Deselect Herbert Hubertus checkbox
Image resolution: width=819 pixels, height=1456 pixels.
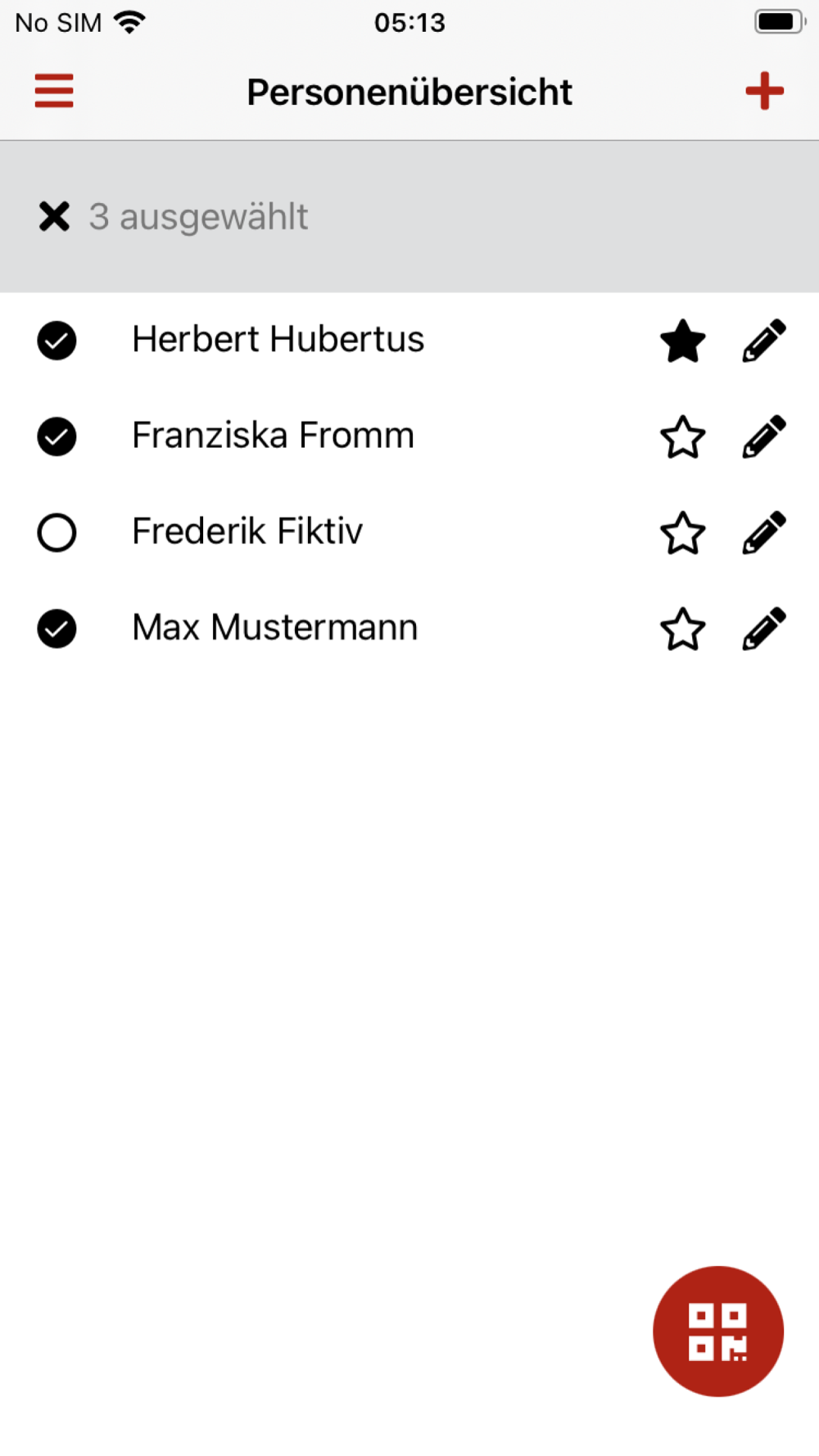57,341
